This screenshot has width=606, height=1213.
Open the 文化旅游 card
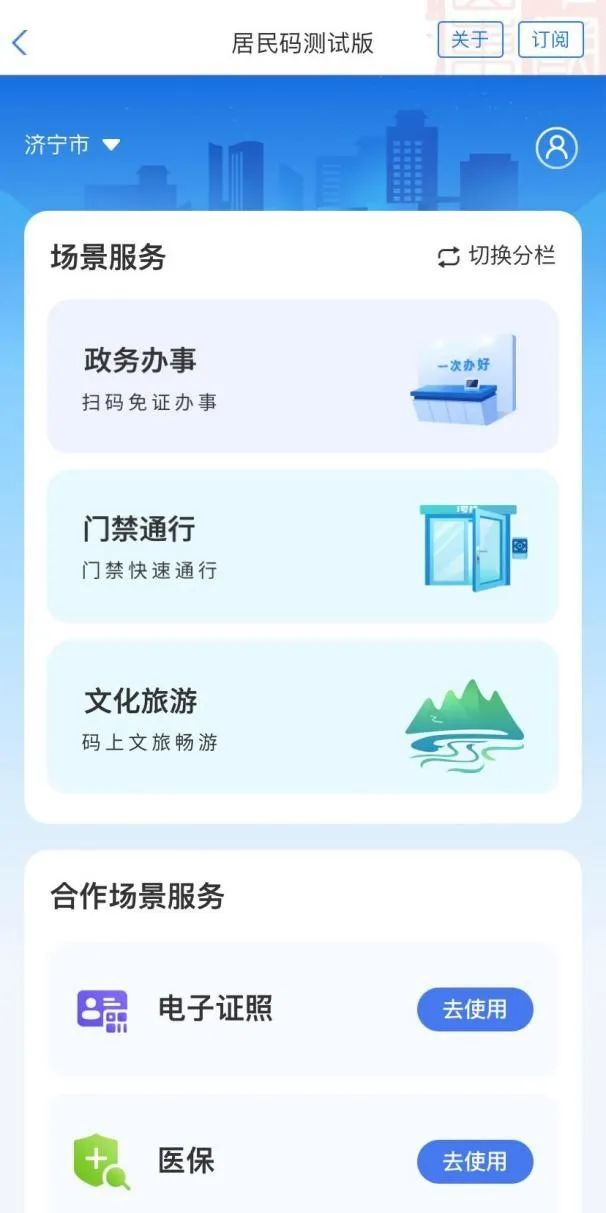[303, 717]
